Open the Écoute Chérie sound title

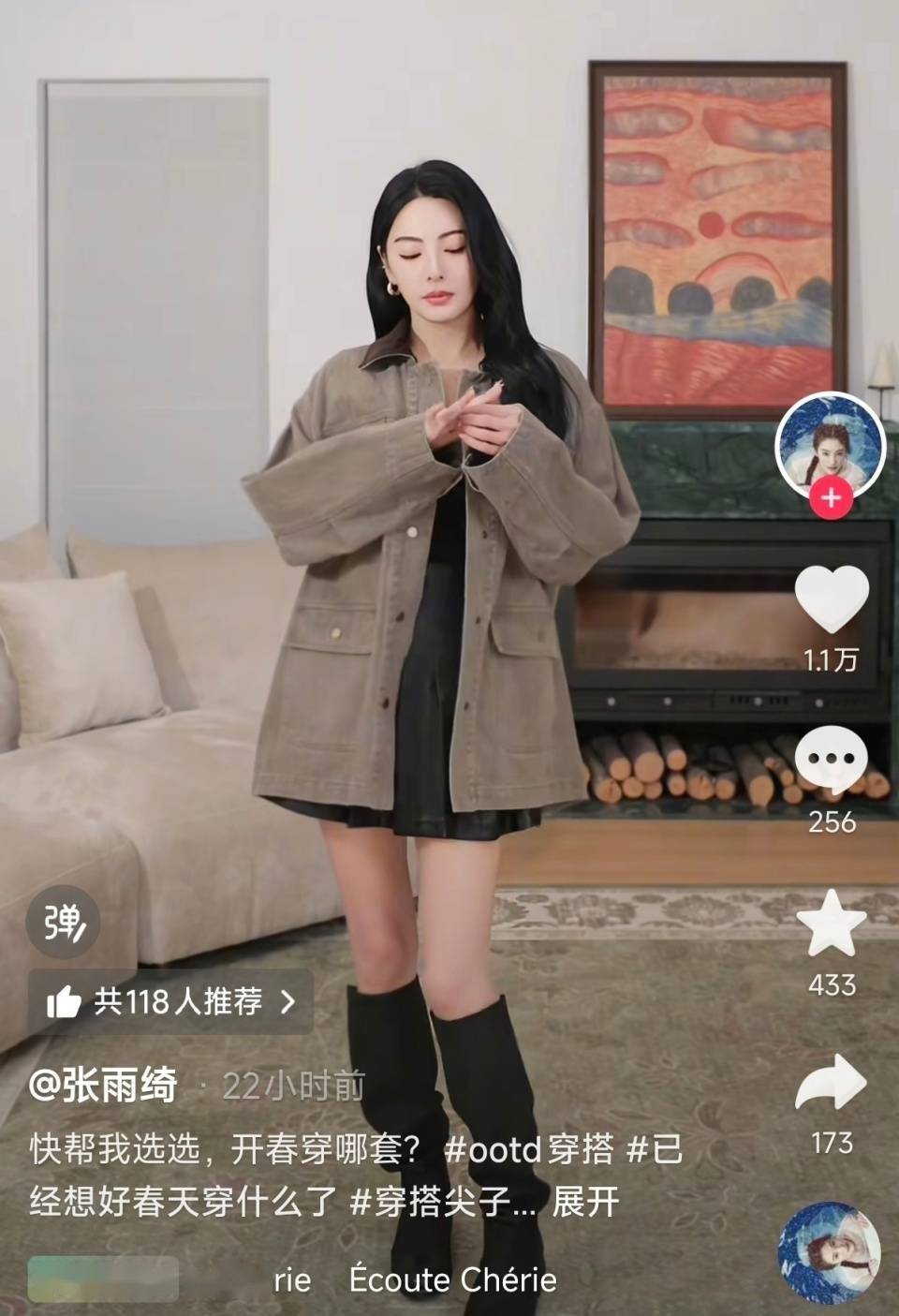[453, 1279]
